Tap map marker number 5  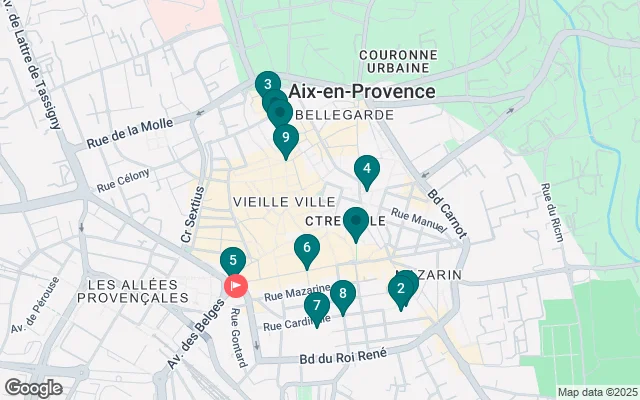tap(233, 261)
